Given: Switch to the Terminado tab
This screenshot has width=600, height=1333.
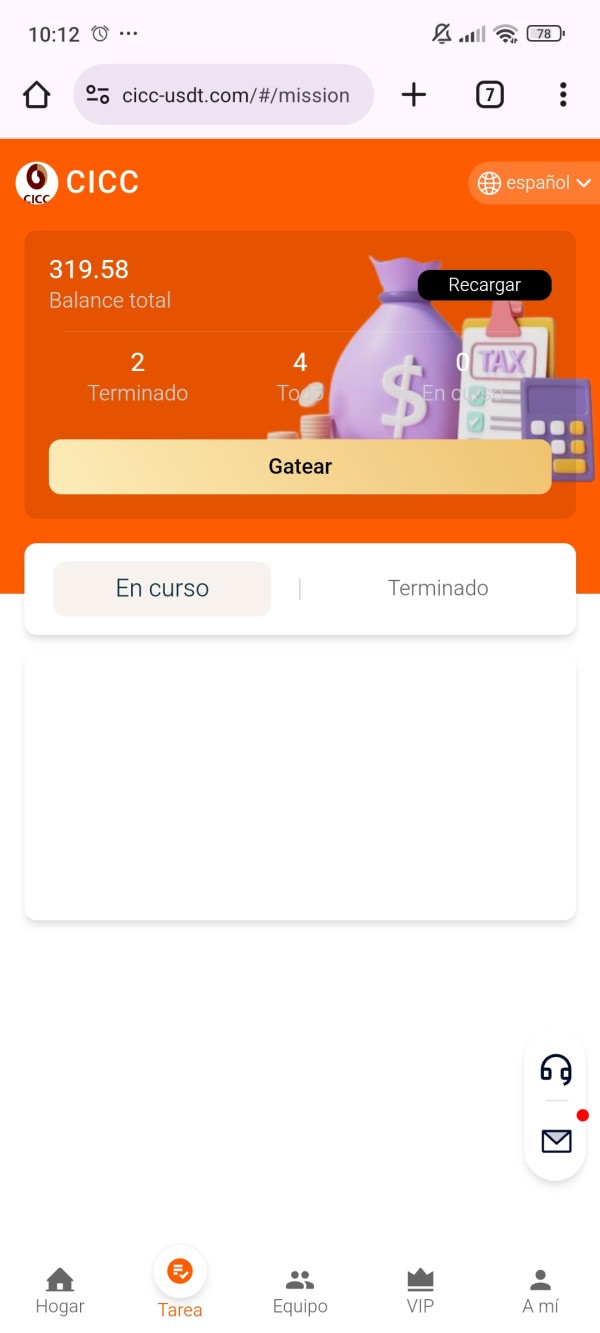Looking at the screenshot, I should click(x=438, y=588).
